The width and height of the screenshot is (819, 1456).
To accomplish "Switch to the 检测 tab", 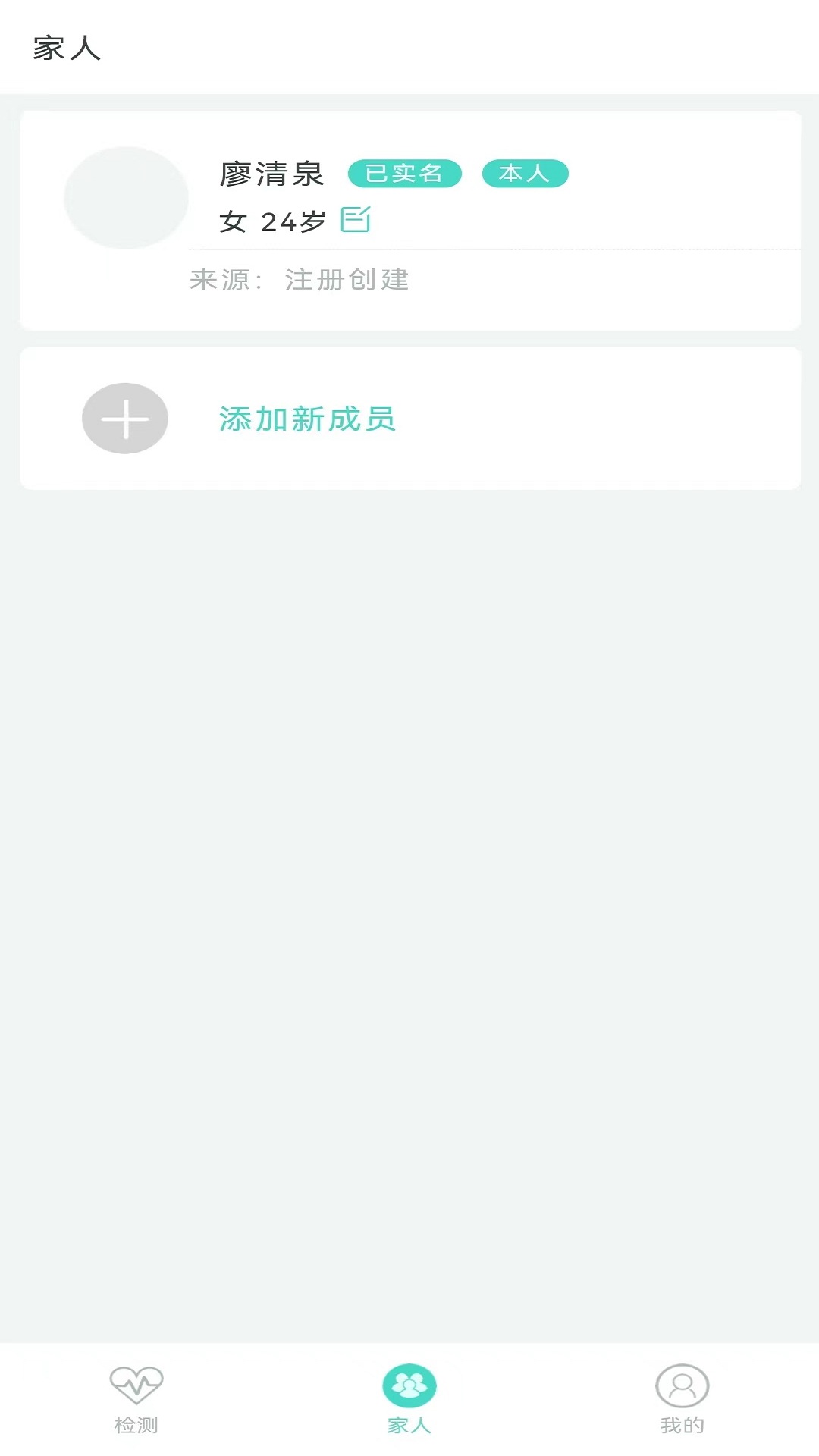I will point(136,1398).
